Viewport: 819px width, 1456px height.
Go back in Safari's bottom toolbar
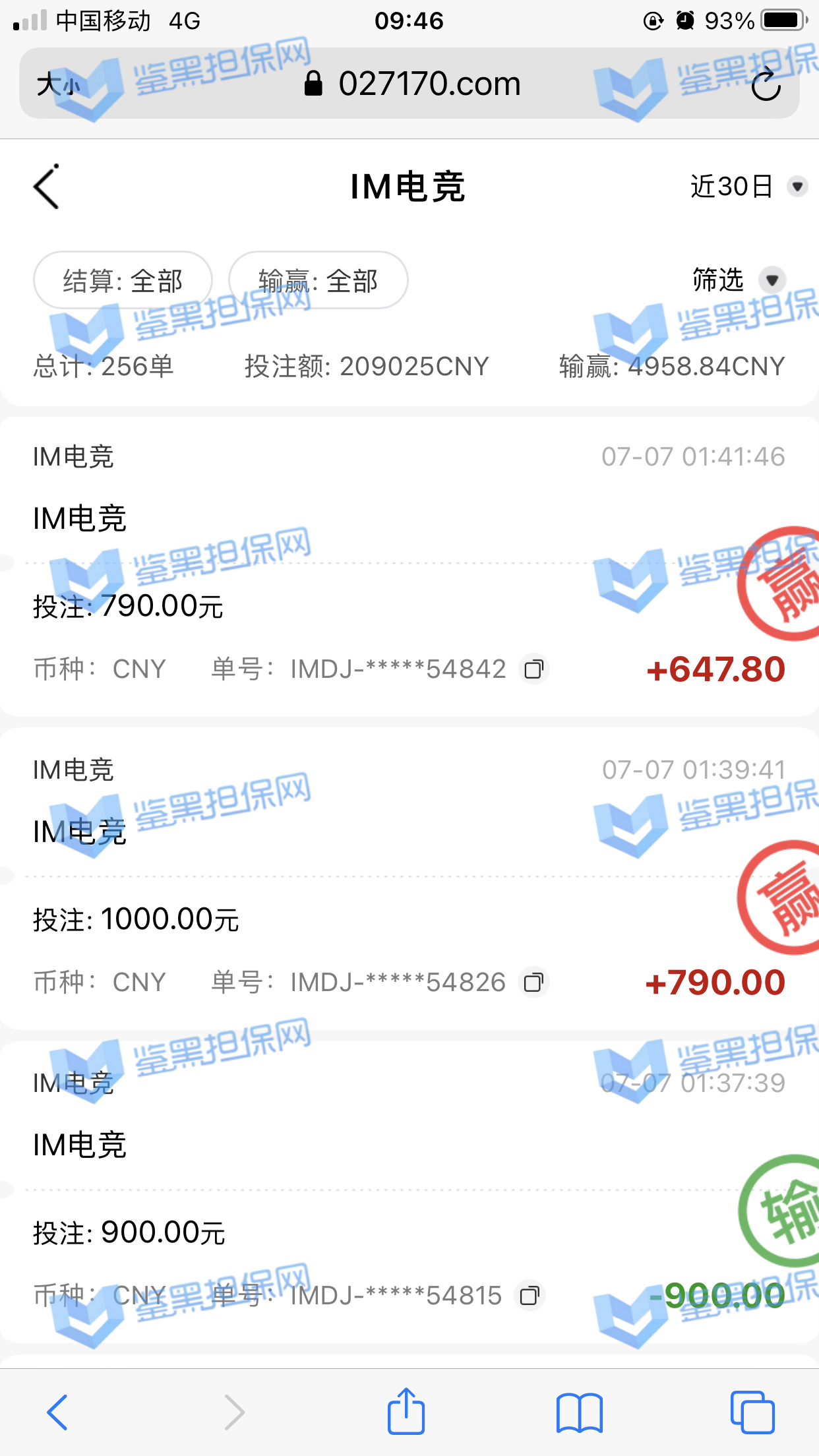[x=58, y=1412]
